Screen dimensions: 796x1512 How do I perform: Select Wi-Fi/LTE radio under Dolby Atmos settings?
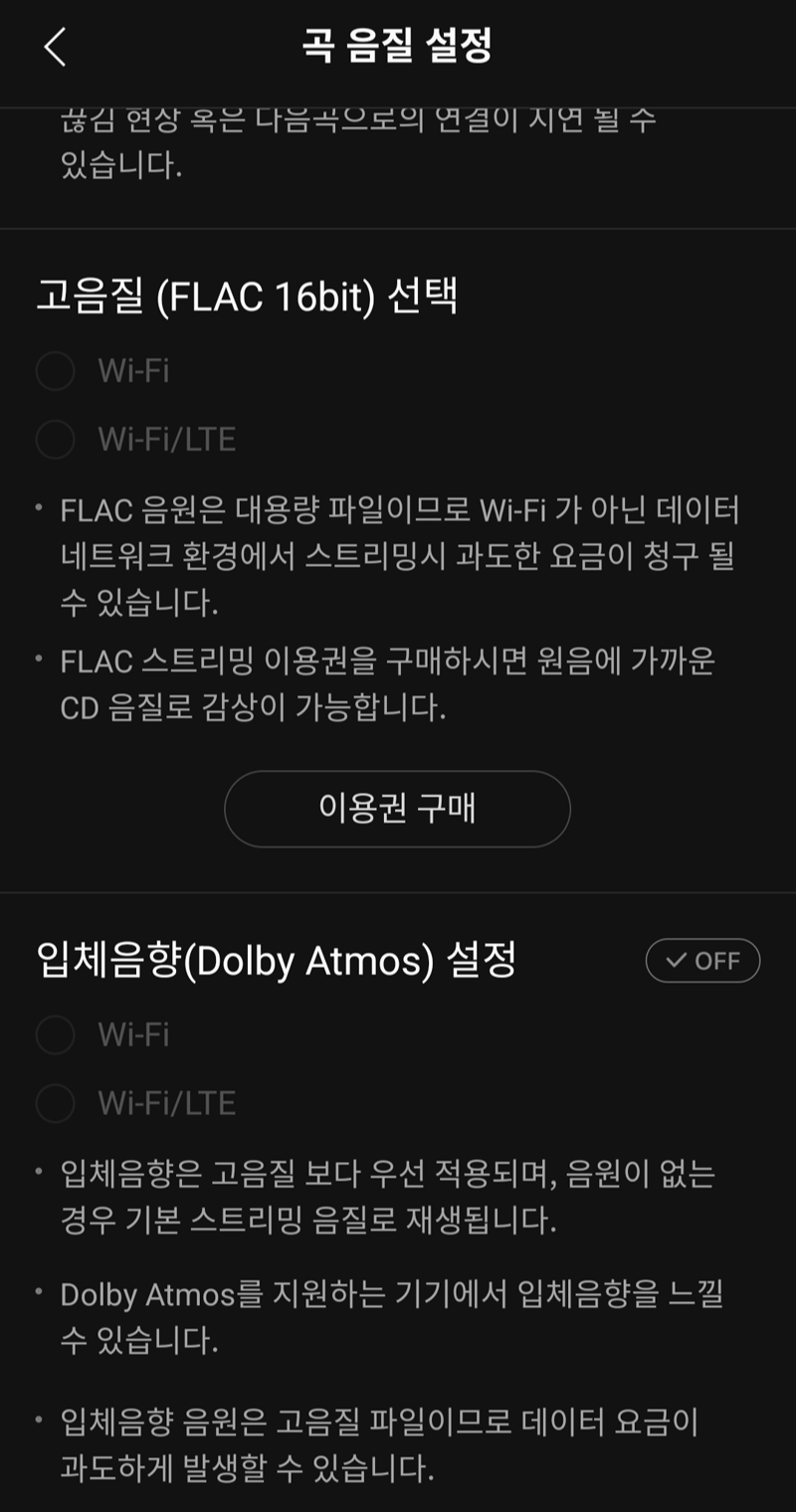55,1102
